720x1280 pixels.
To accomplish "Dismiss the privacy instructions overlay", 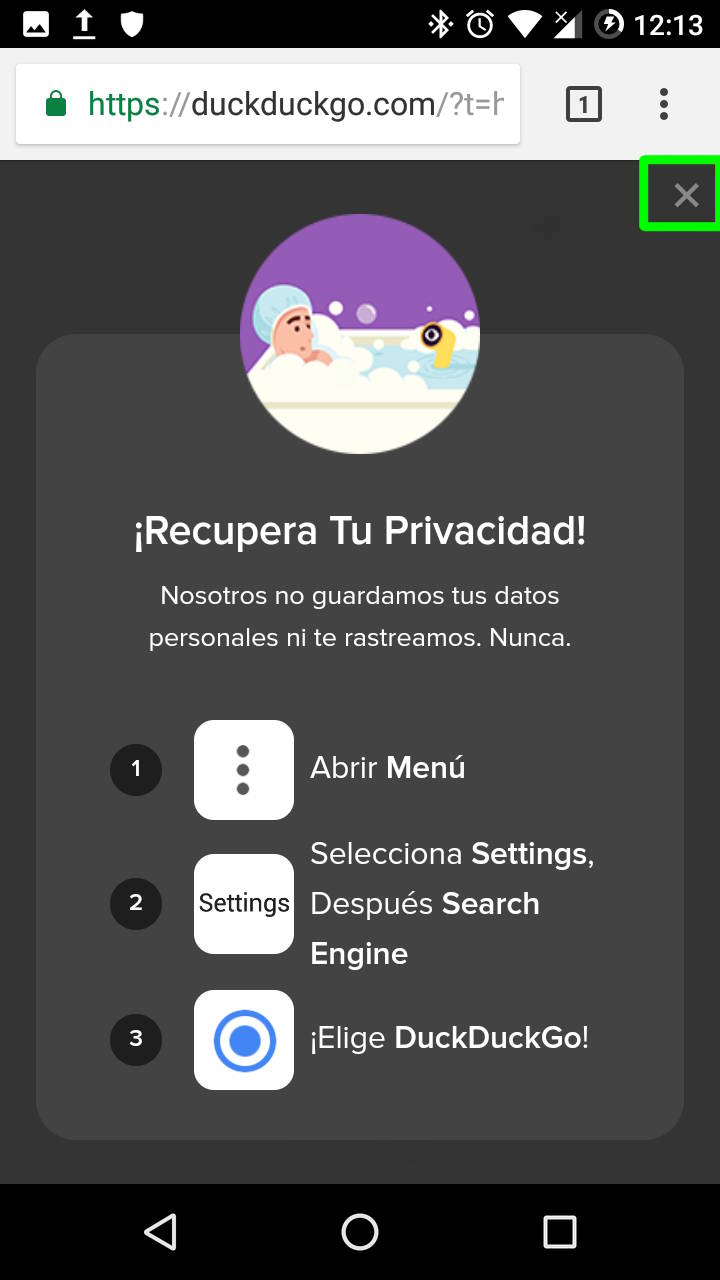I will (685, 195).
